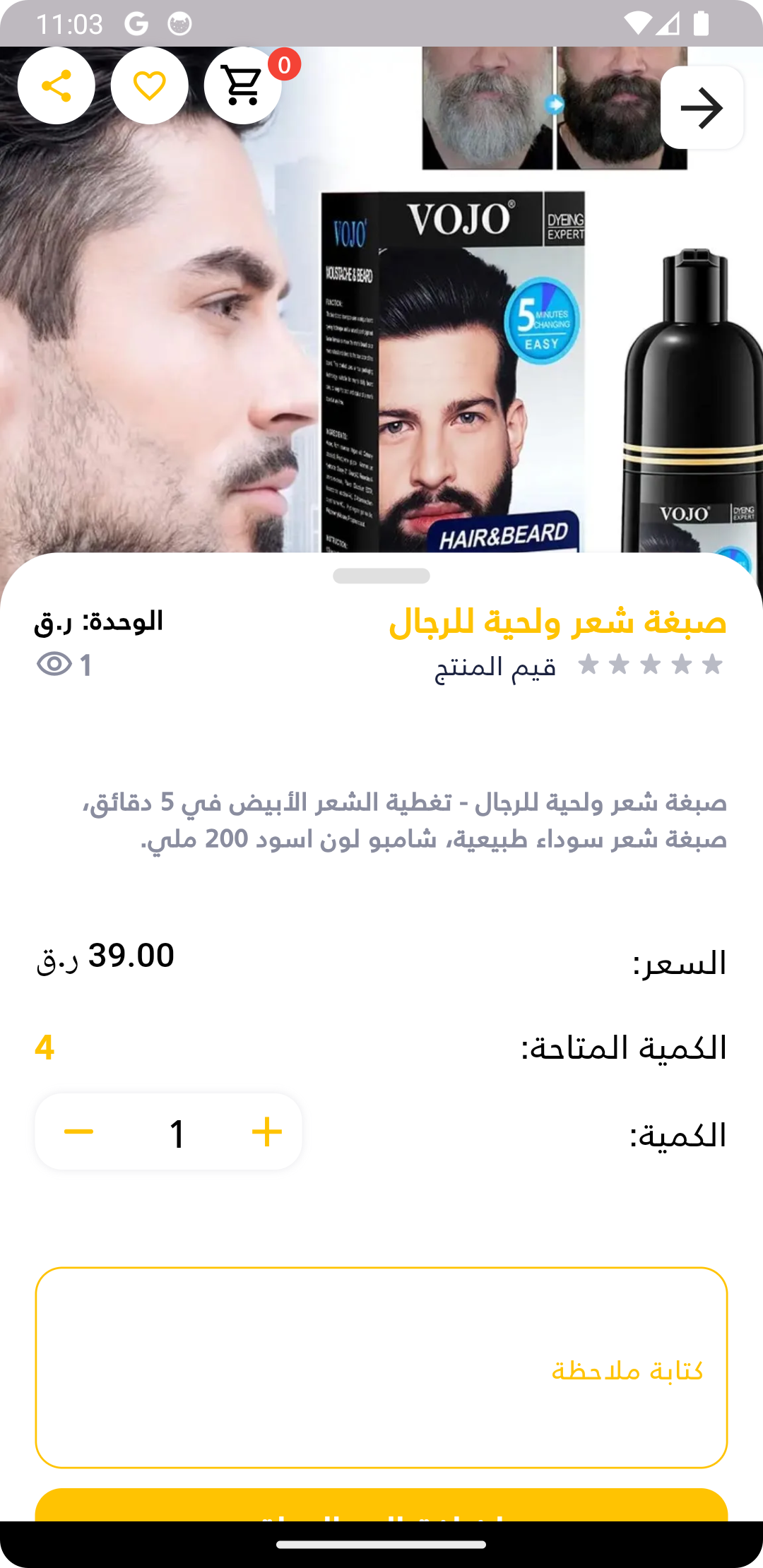The width and height of the screenshot is (763, 1568).
Task: Tap the yellow button below the note field
Action: [x=381, y=1506]
